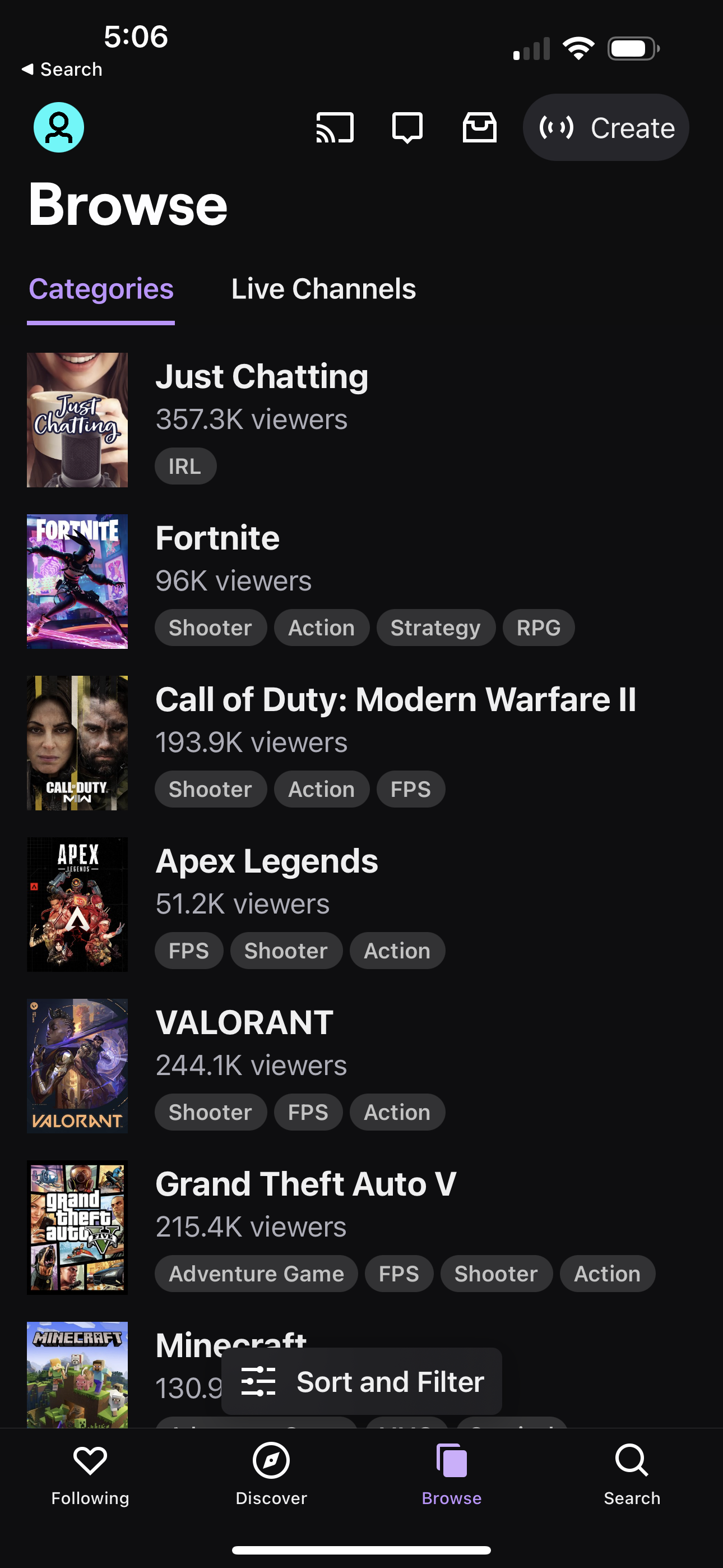This screenshot has height=1568, width=723.
Task: Check Drops with the inbox icon
Action: (480, 127)
